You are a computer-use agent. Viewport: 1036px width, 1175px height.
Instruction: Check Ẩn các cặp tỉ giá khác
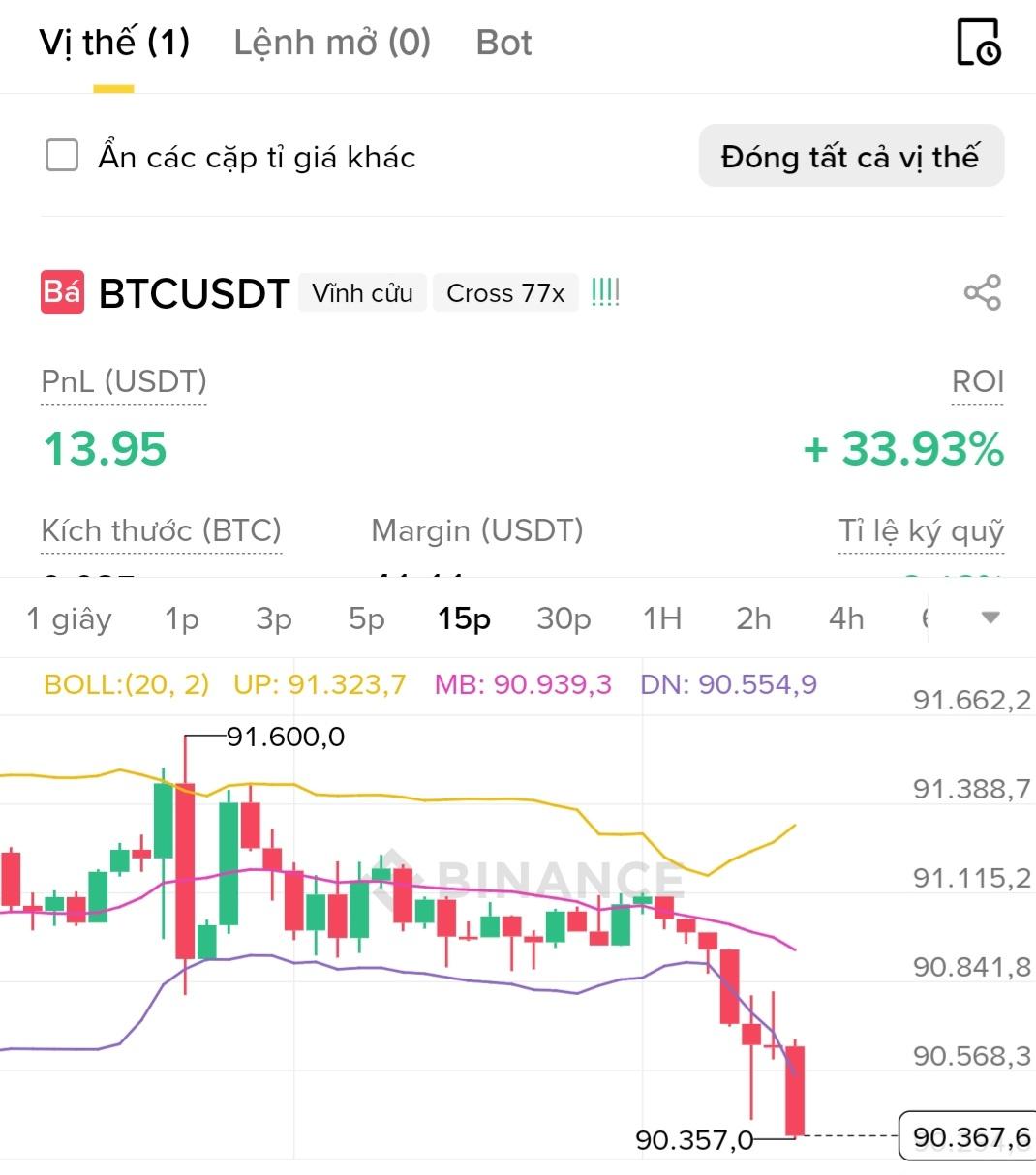(x=62, y=156)
